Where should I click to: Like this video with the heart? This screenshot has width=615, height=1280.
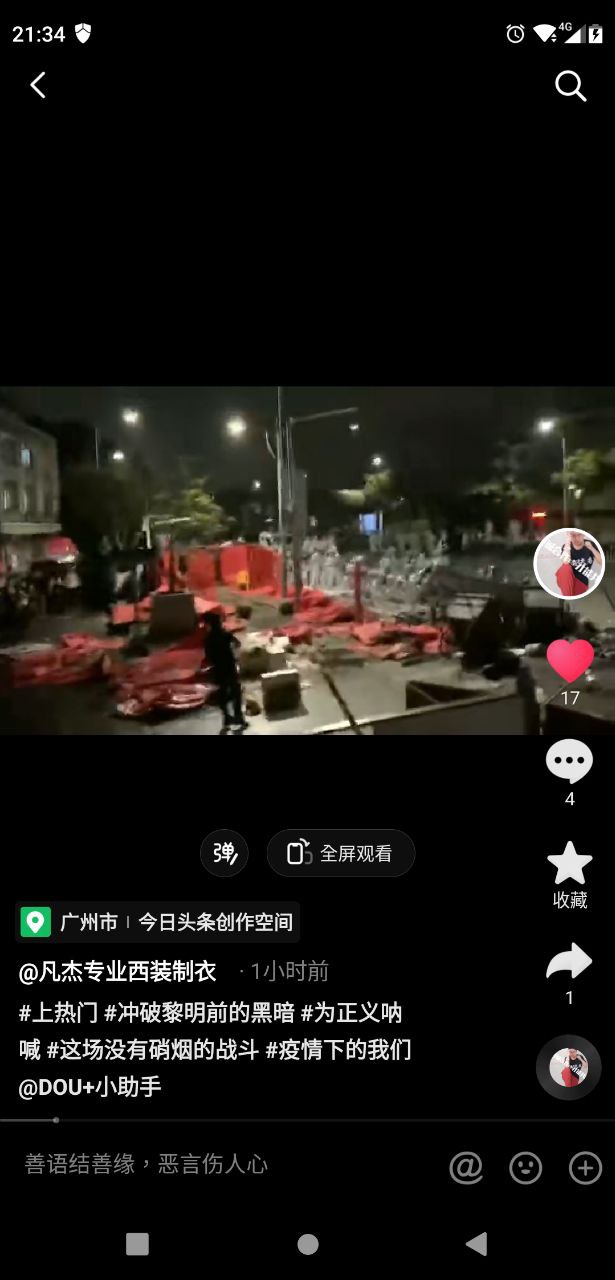[570, 661]
